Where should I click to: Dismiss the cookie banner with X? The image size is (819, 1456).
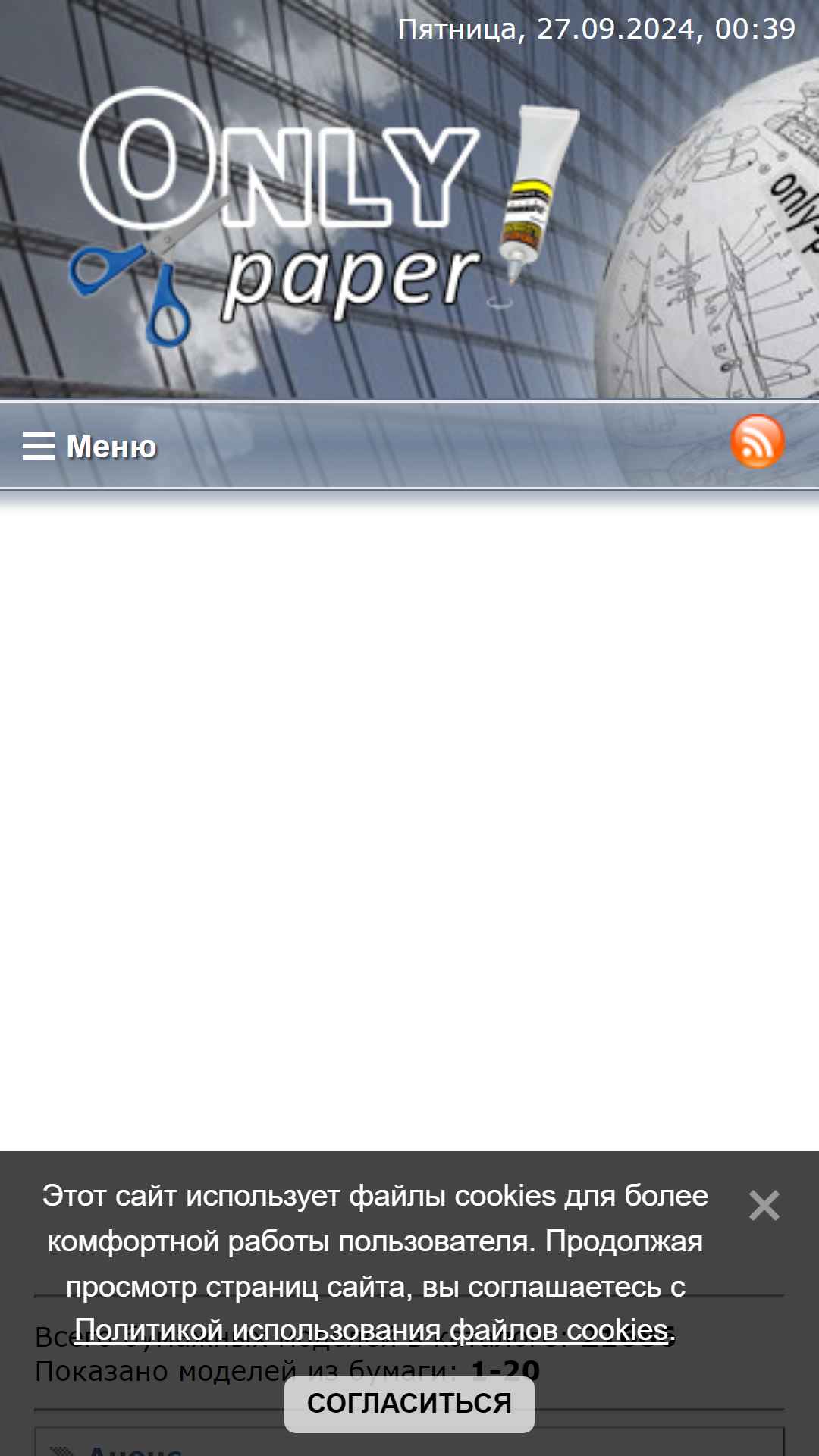pos(764,1205)
